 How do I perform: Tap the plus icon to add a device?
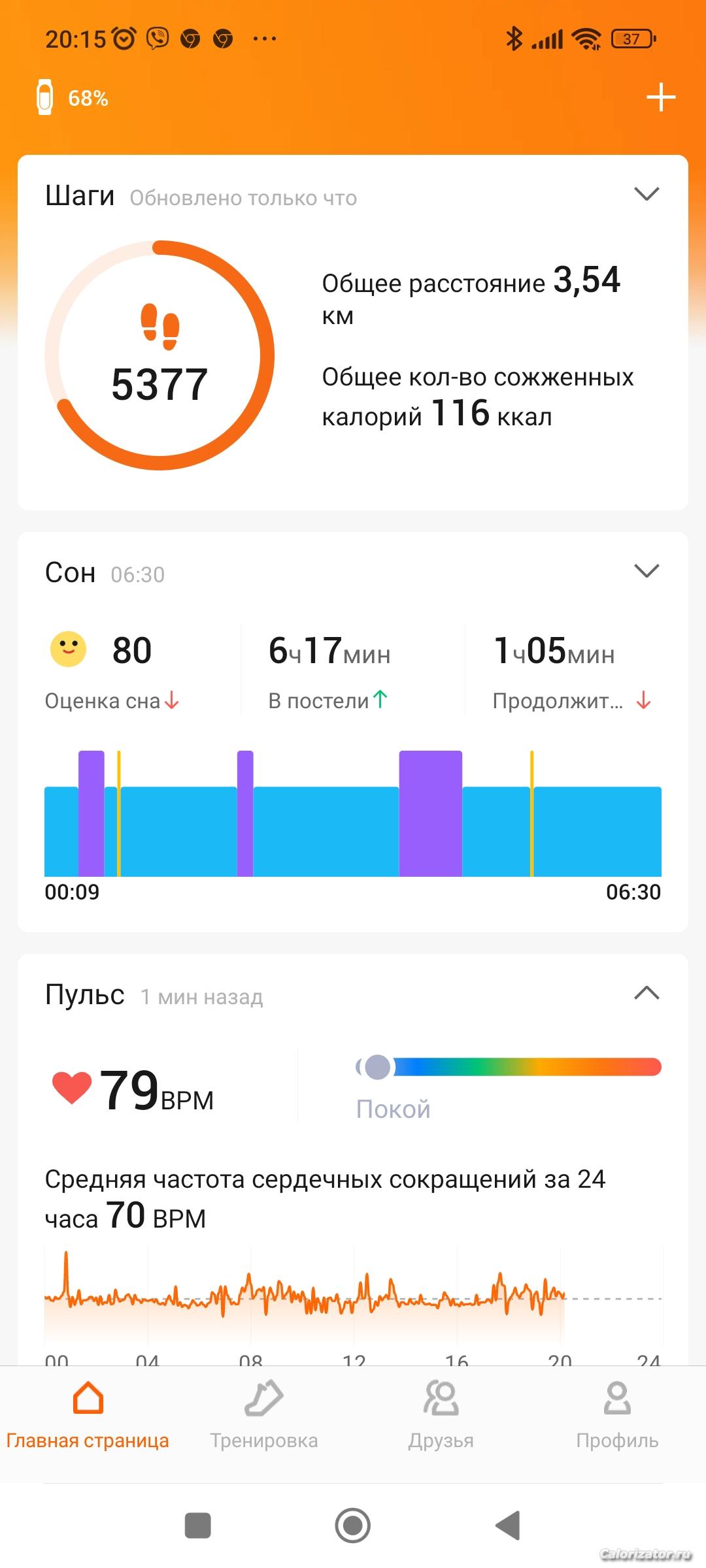661,97
